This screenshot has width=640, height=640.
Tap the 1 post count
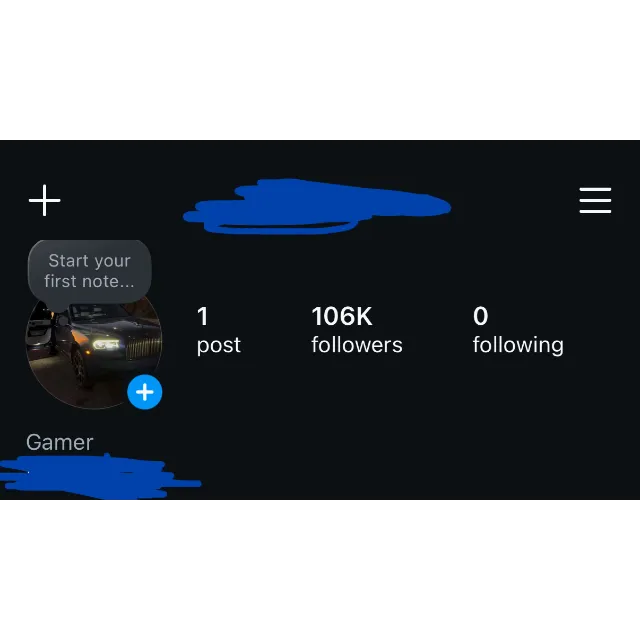click(218, 331)
